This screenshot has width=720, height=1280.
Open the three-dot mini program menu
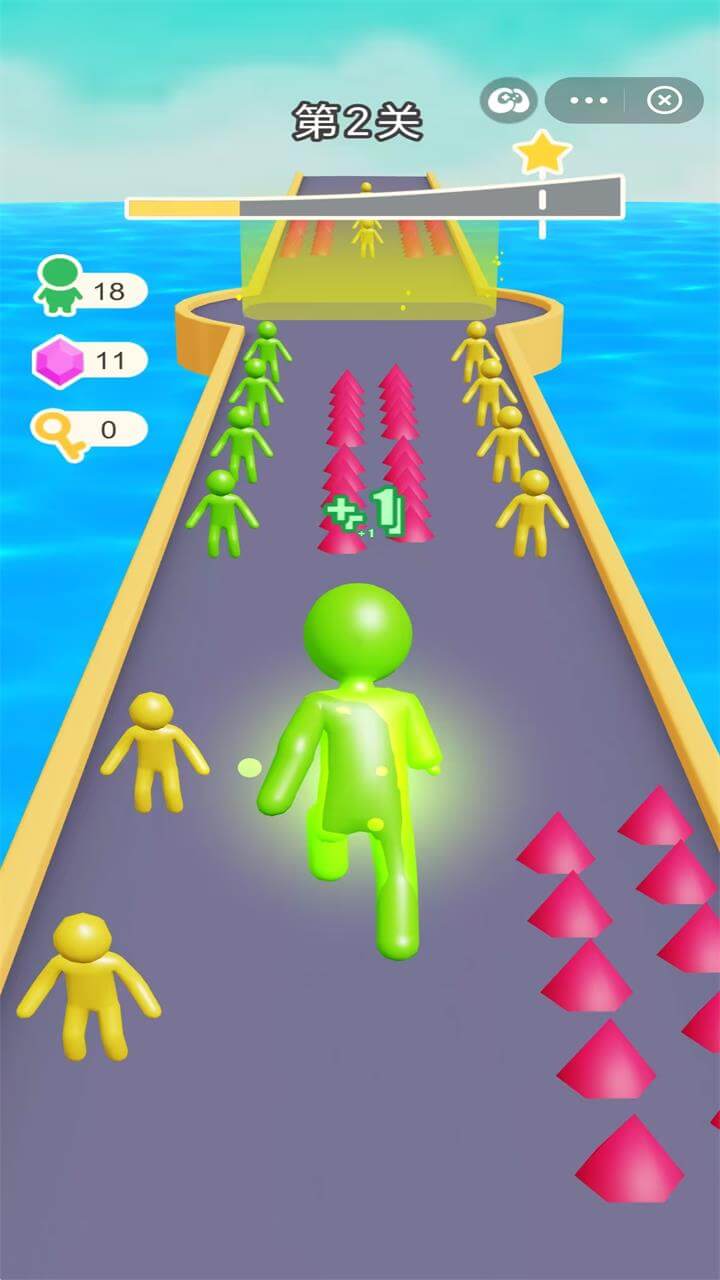click(588, 100)
